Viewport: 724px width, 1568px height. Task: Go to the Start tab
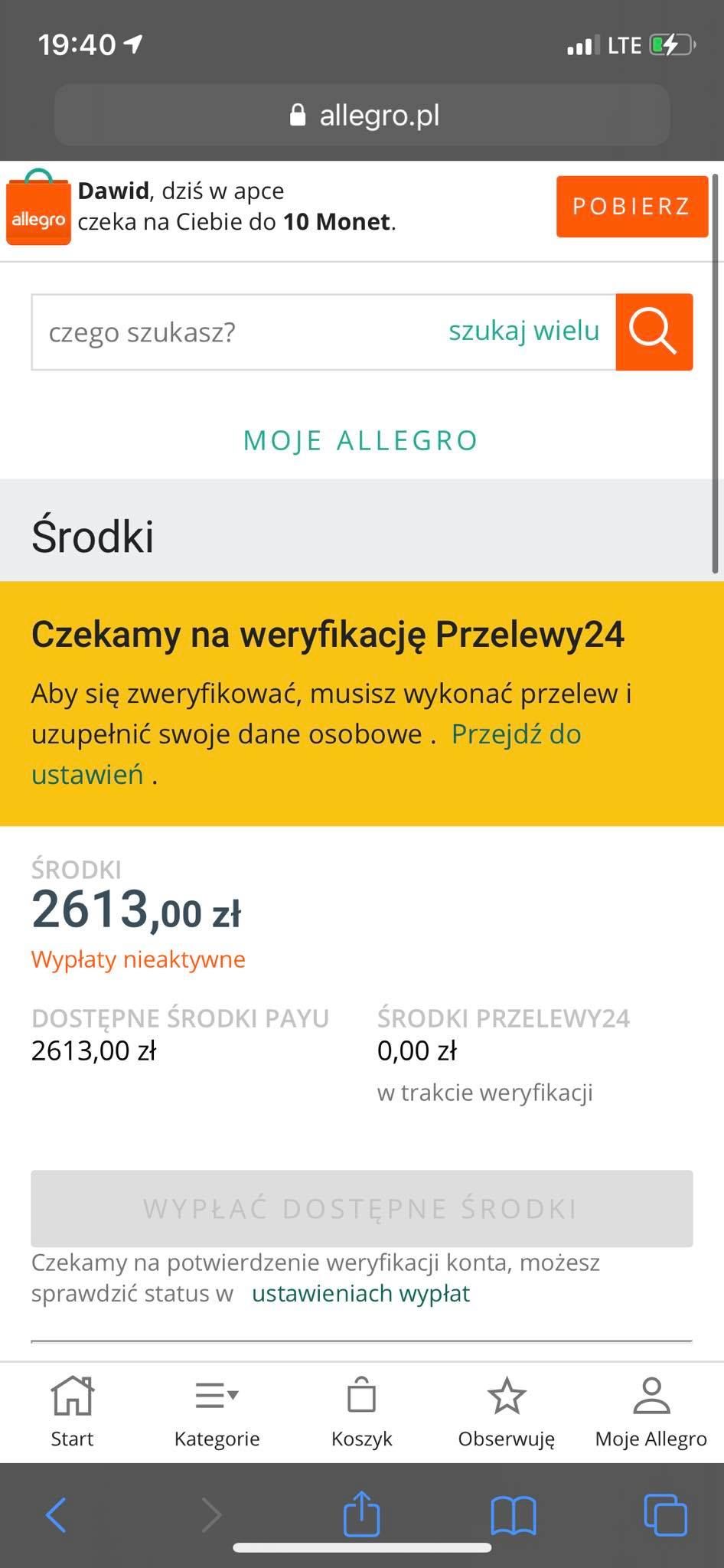[x=72, y=1411]
